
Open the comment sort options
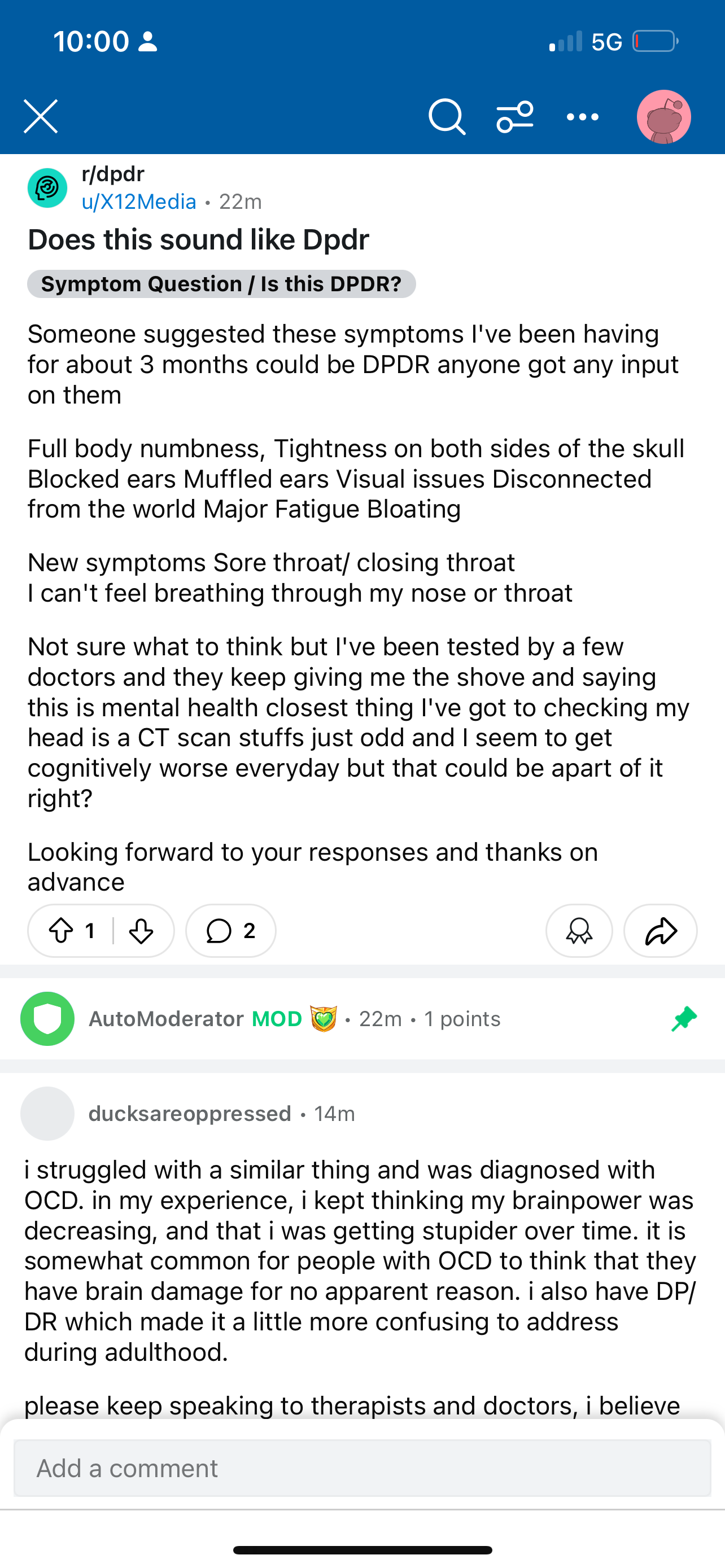[515, 116]
